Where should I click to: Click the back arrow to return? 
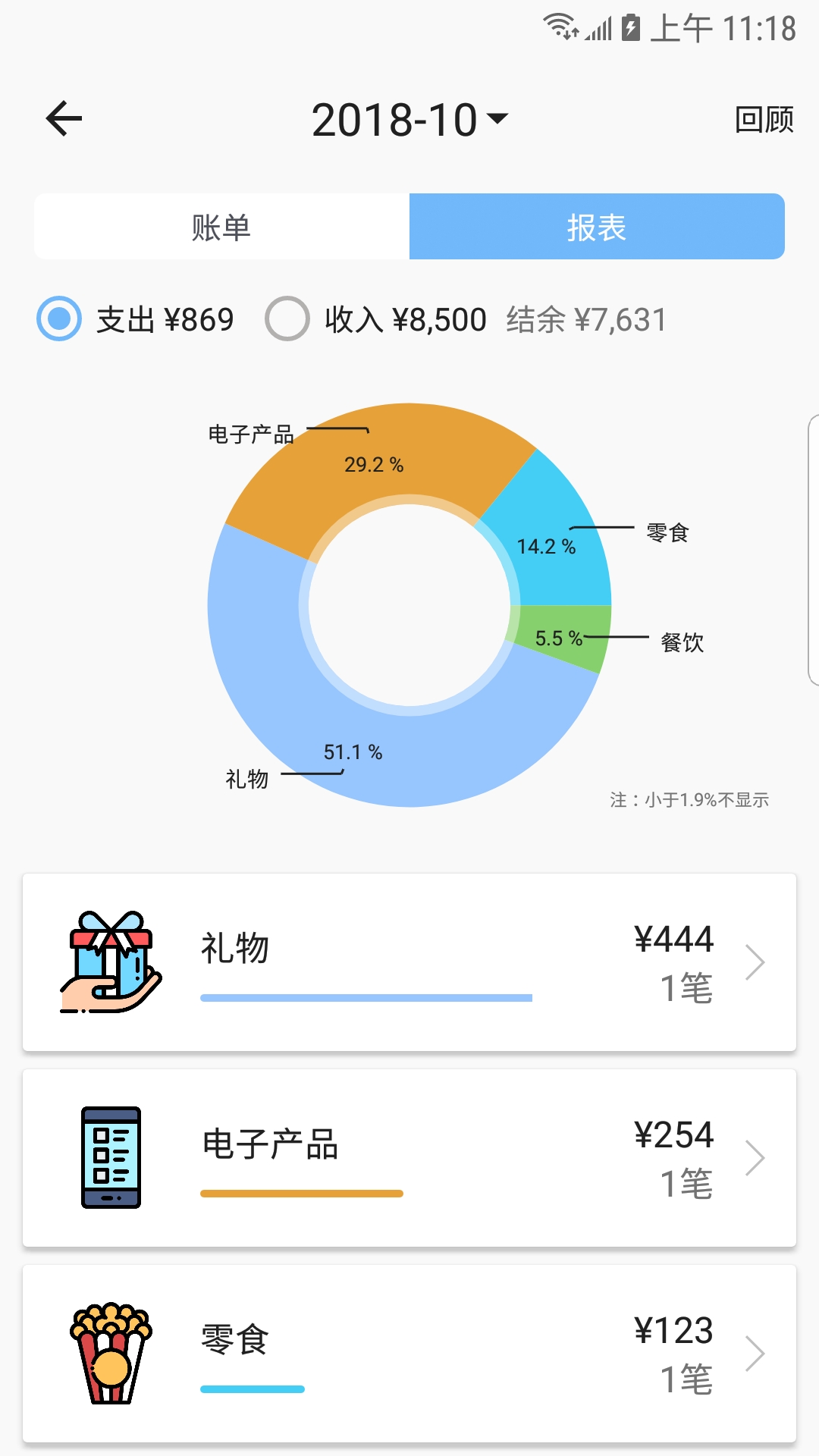[64, 118]
